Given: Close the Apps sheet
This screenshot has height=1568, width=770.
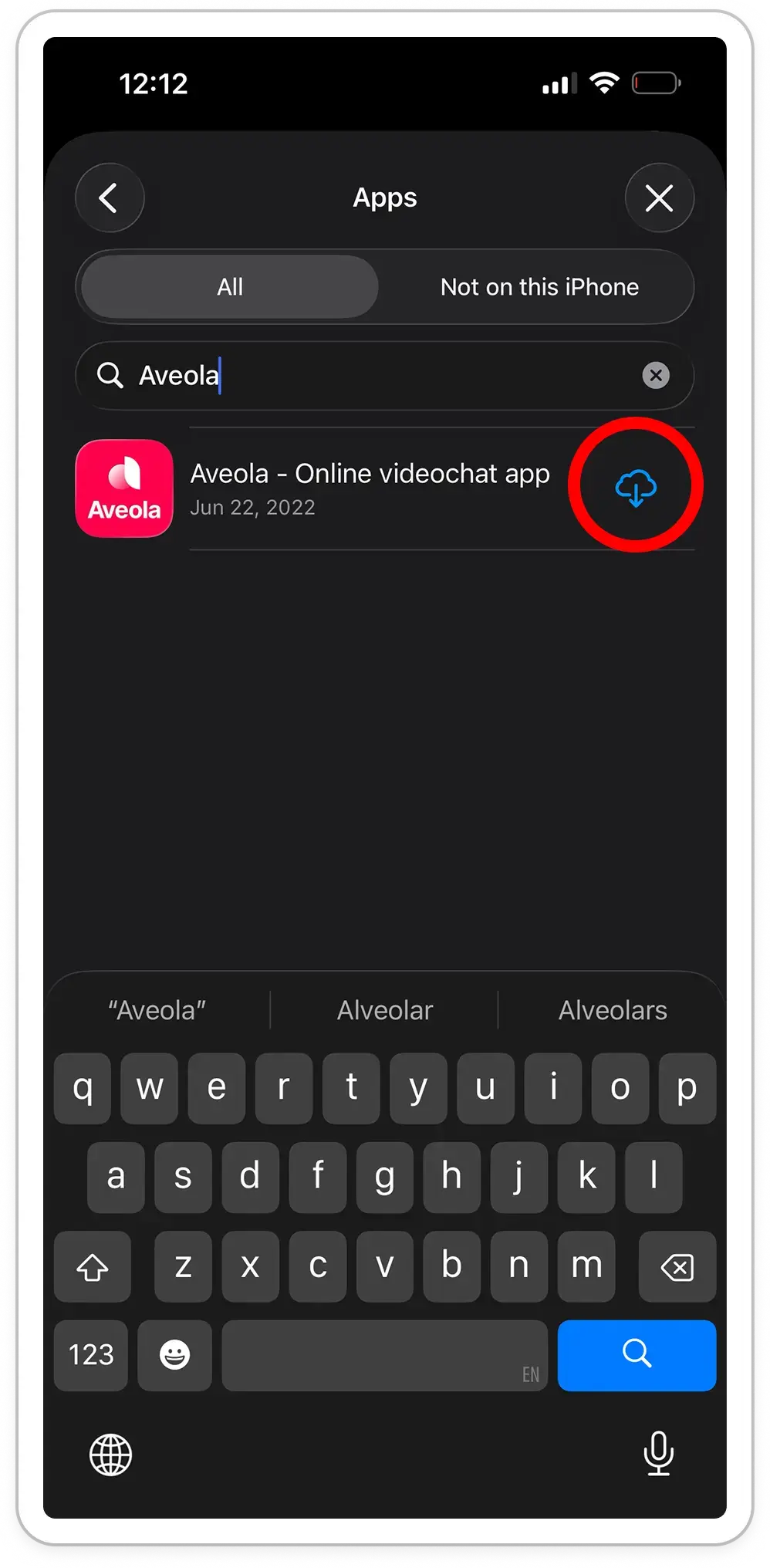Looking at the screenshot, I should pyautogui.click(x=659, y=198).
